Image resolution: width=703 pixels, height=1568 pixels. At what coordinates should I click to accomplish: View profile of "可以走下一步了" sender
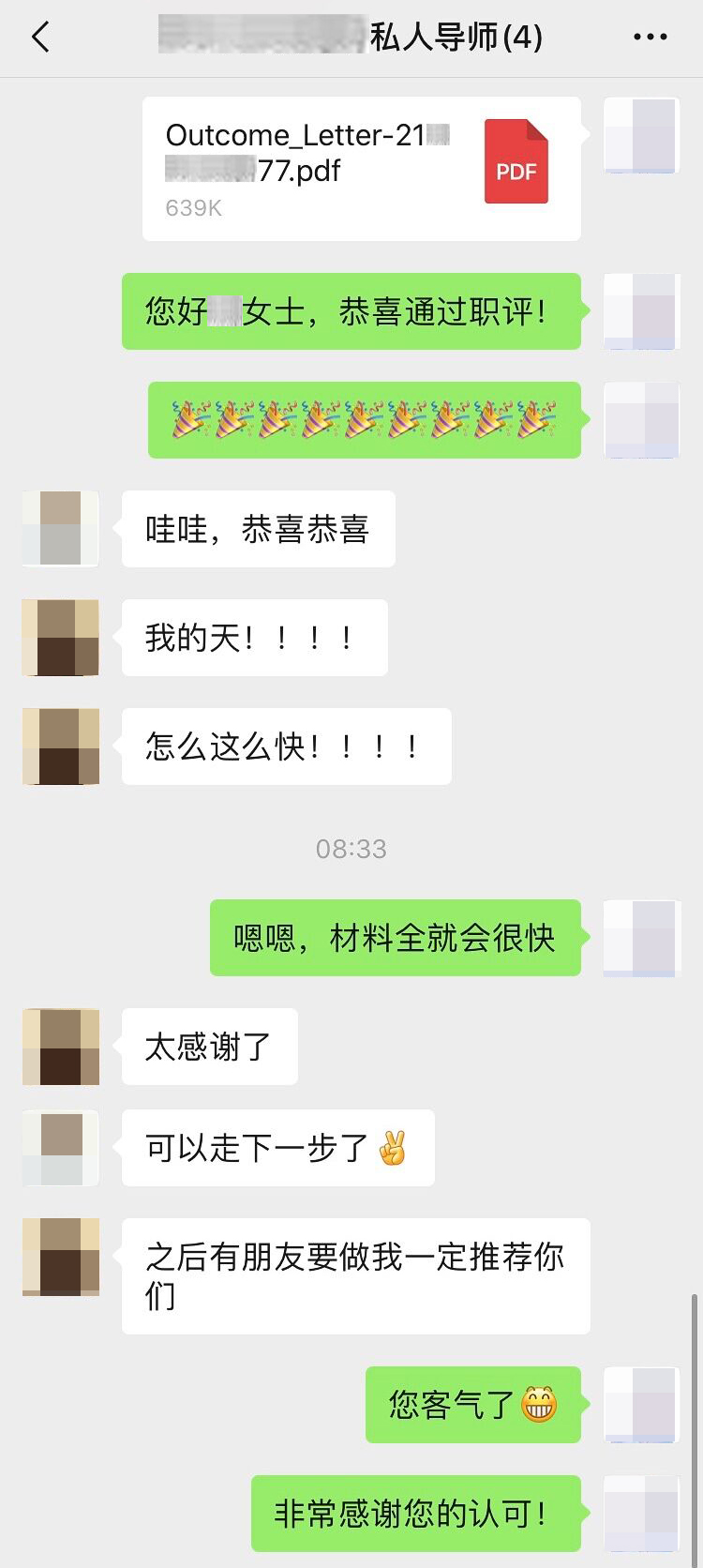pyautogui.click(x=61, y=1148)
